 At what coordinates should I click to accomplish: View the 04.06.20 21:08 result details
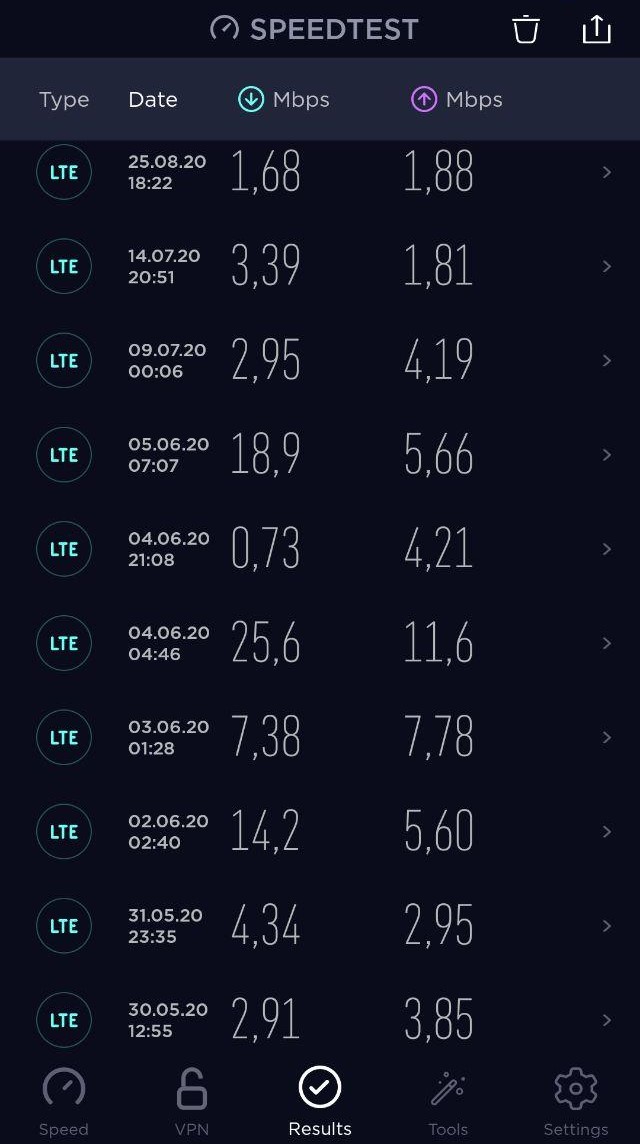tap(320, 549)
